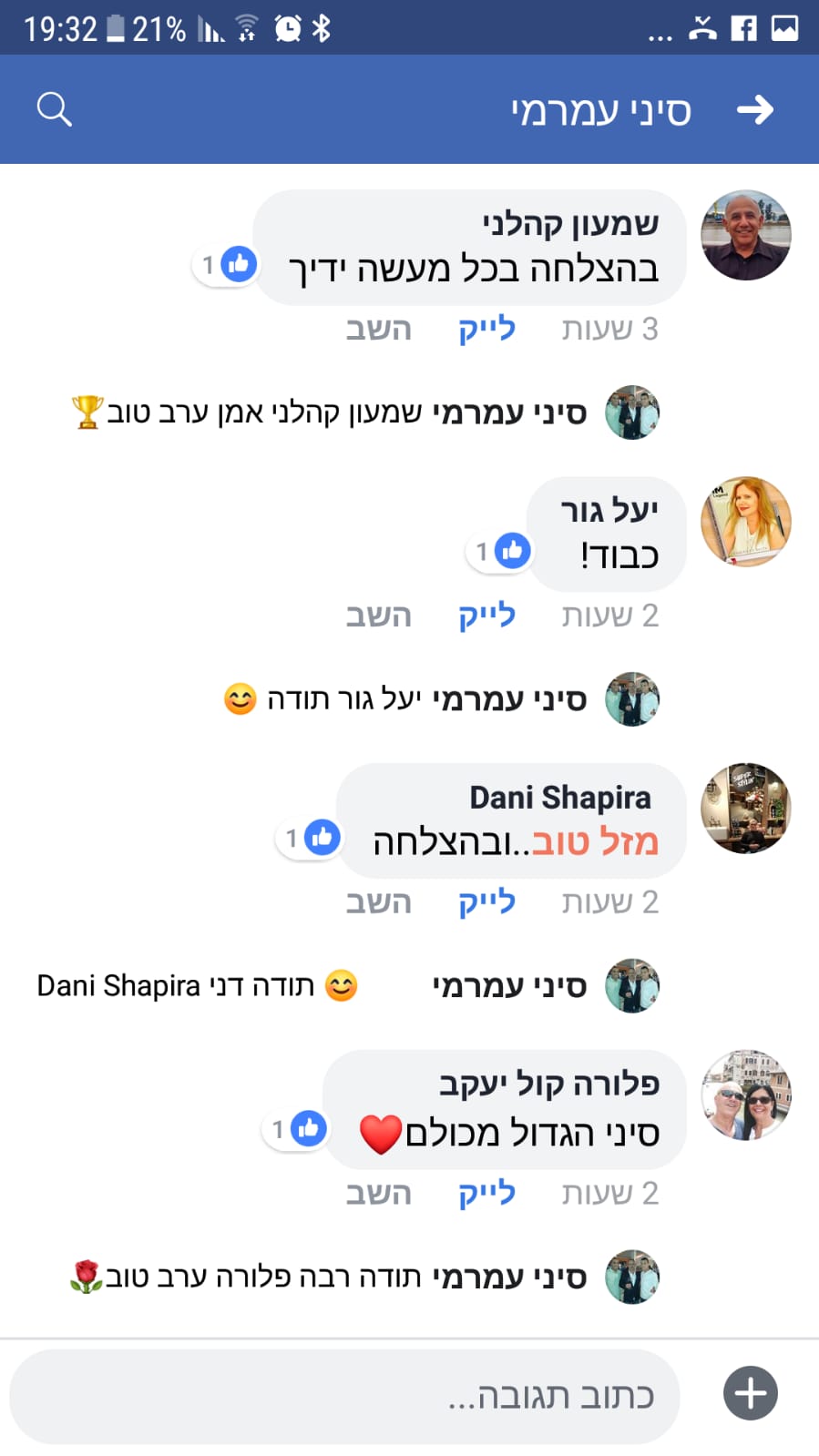Go back using the header arrow
Viewport: 819px width, 1456px height.
tap(754, 110)
